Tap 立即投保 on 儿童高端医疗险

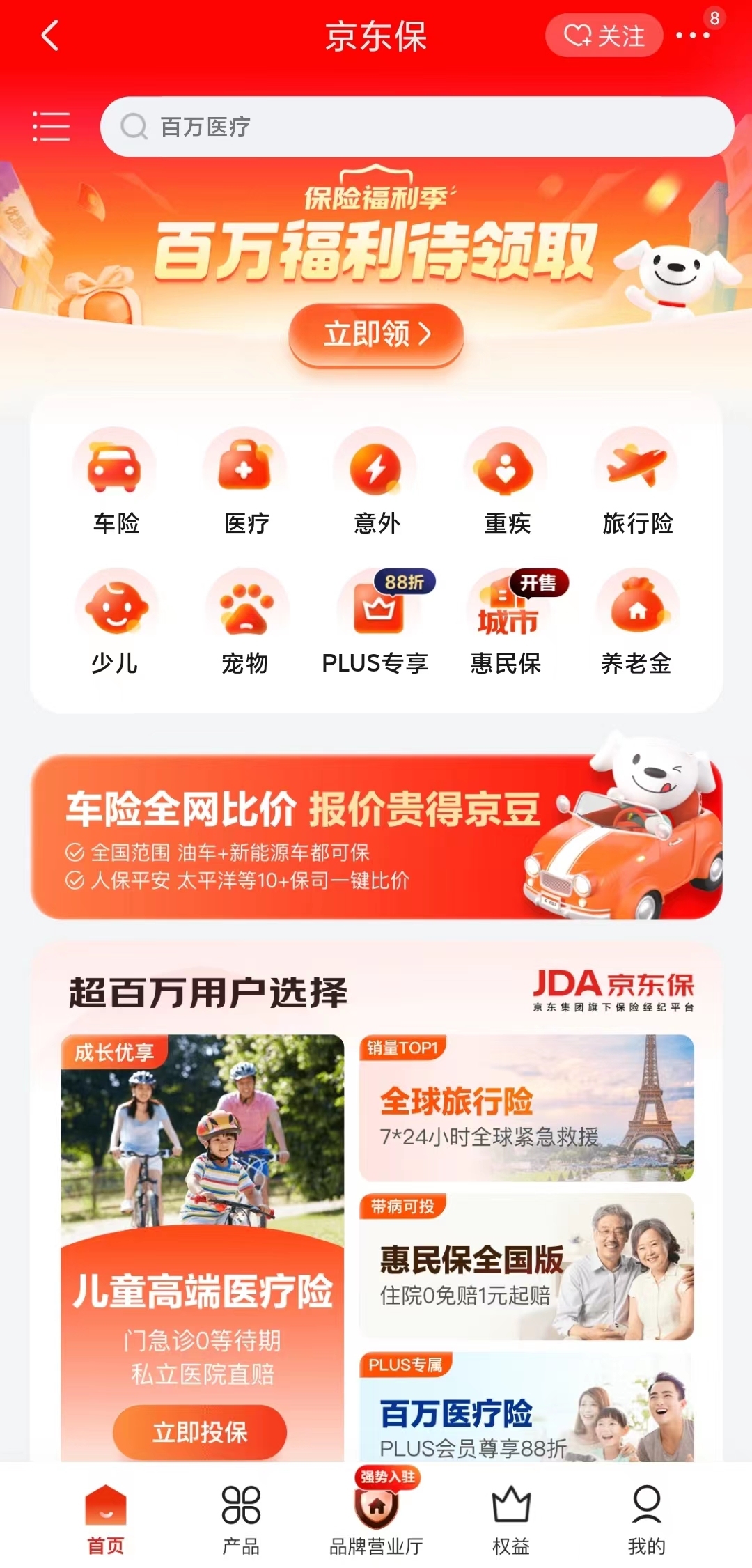200,1432
